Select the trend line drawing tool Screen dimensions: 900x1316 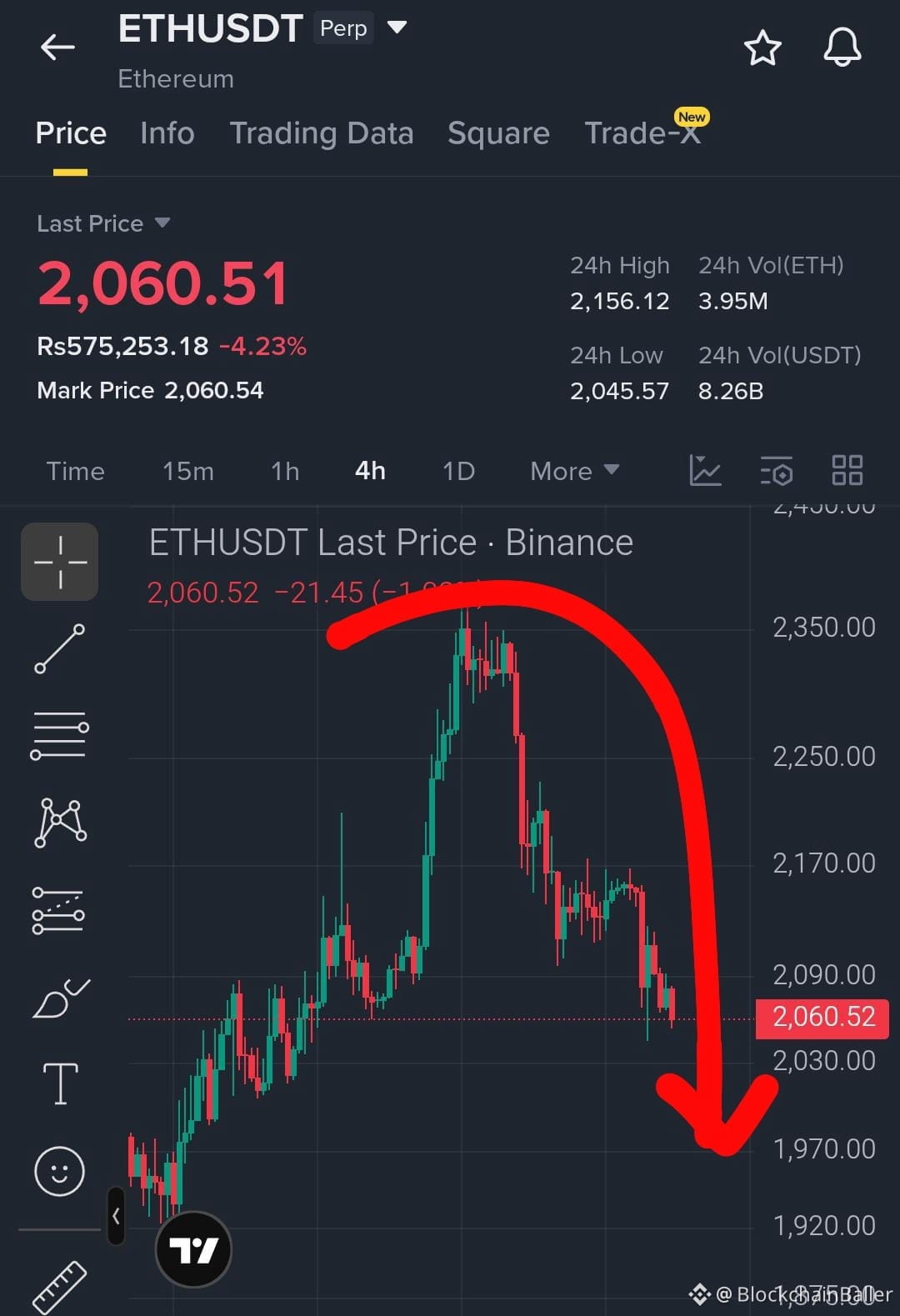coord(59,650)
